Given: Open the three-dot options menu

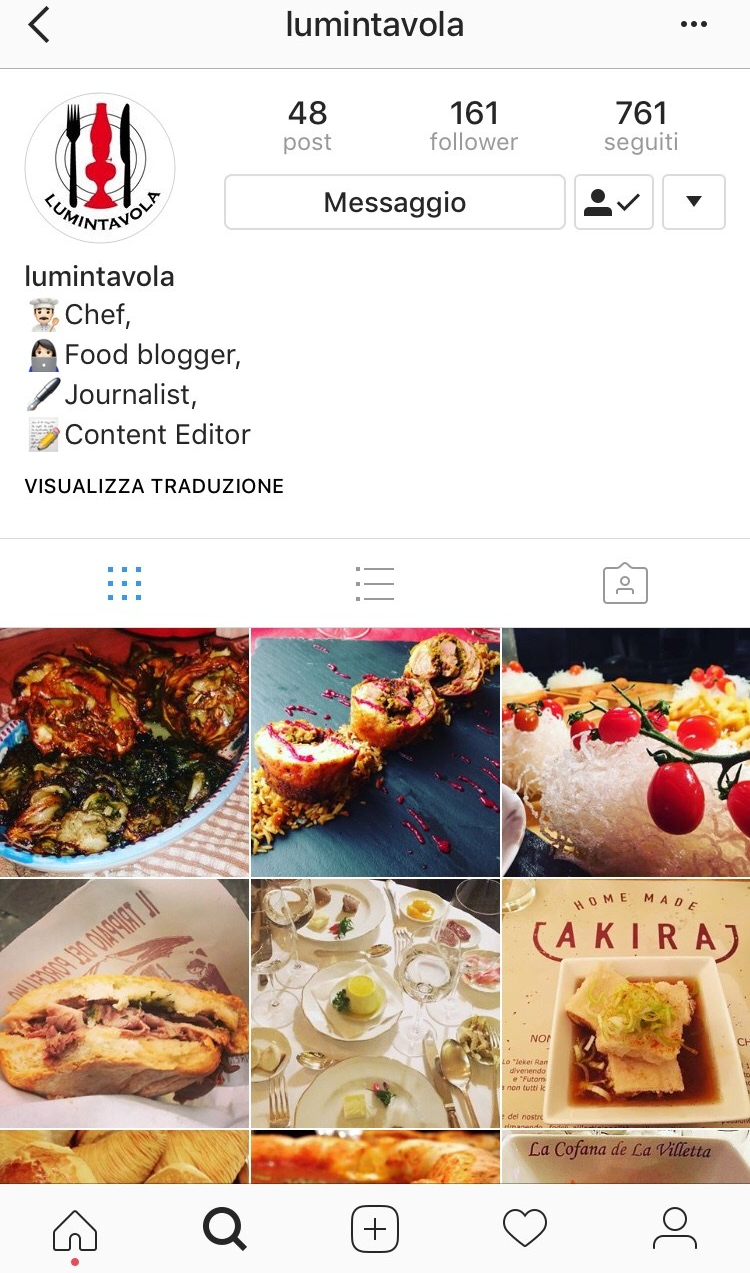Looking at the screenshot, I should 693,25.
